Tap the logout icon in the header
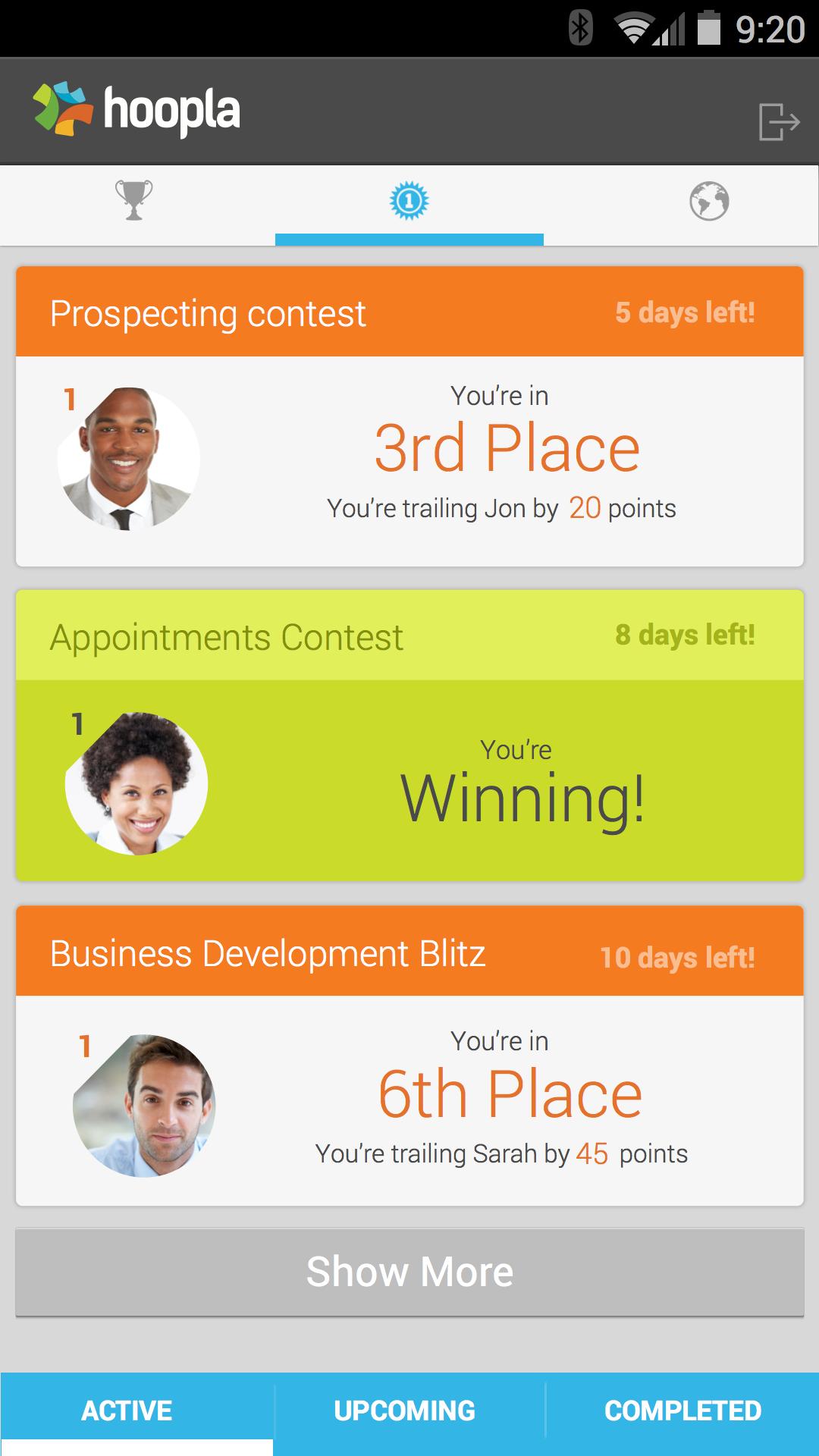 (x=779, y=121)
